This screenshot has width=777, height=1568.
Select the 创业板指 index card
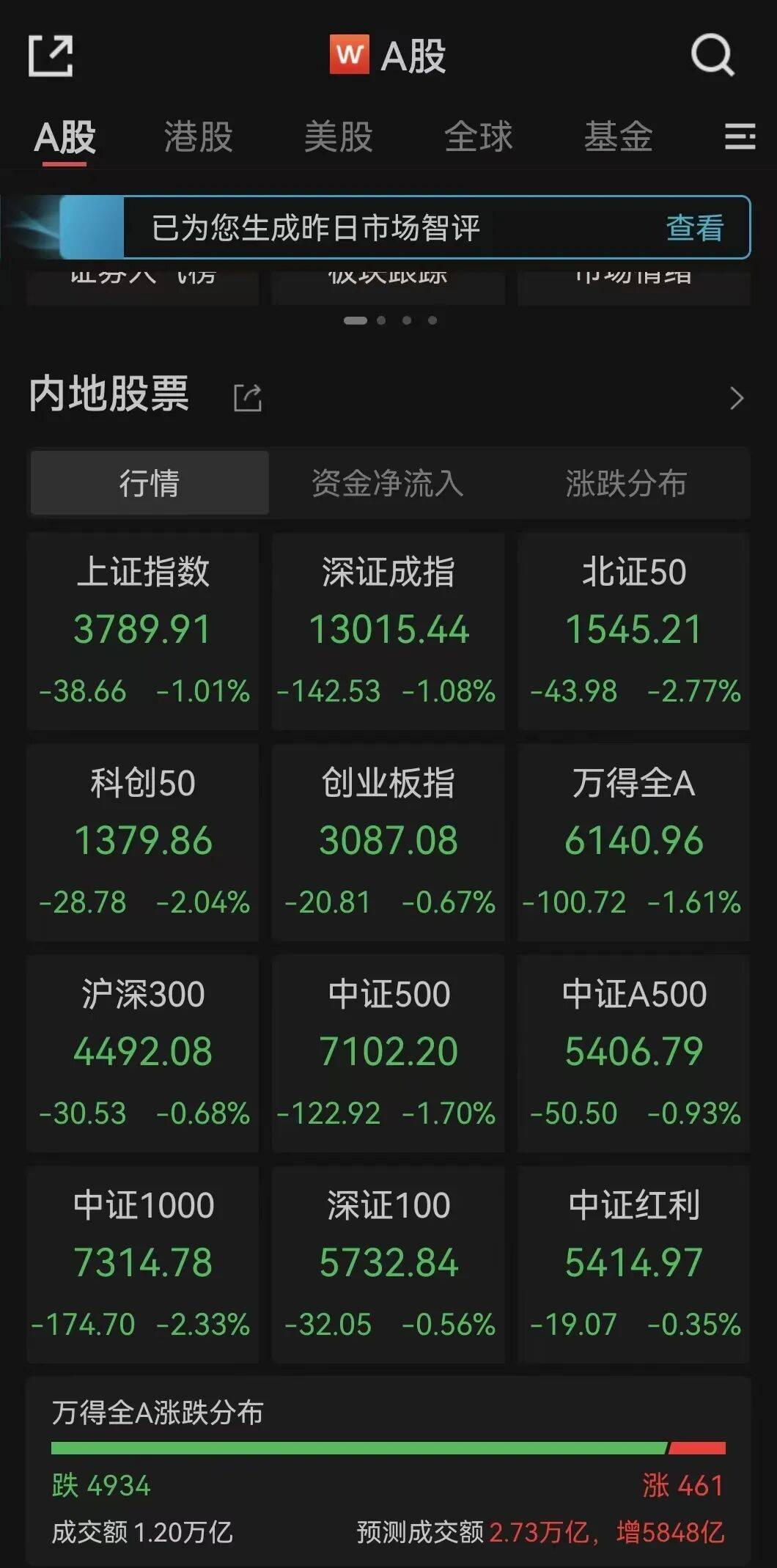coord(388,839)
